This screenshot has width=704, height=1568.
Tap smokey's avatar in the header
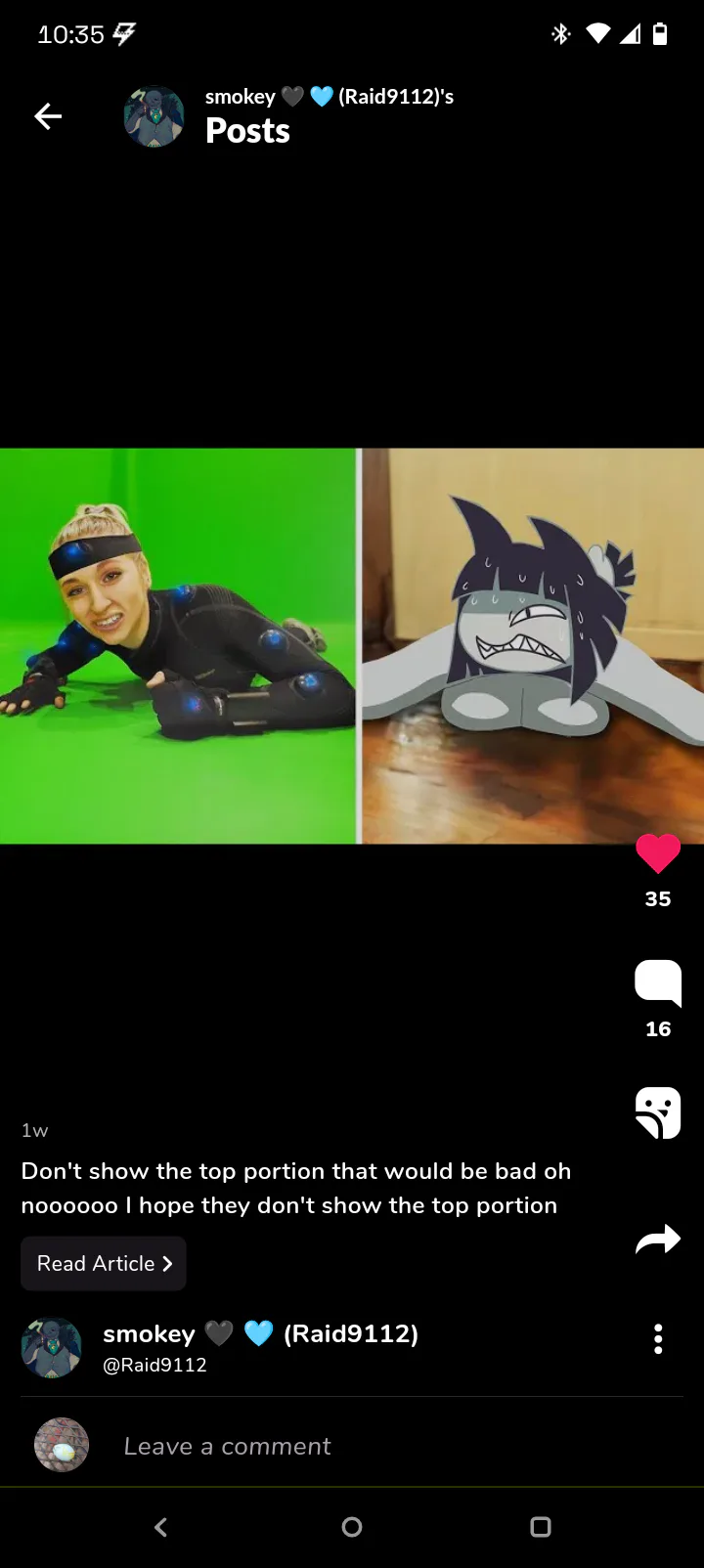point(154,116)
